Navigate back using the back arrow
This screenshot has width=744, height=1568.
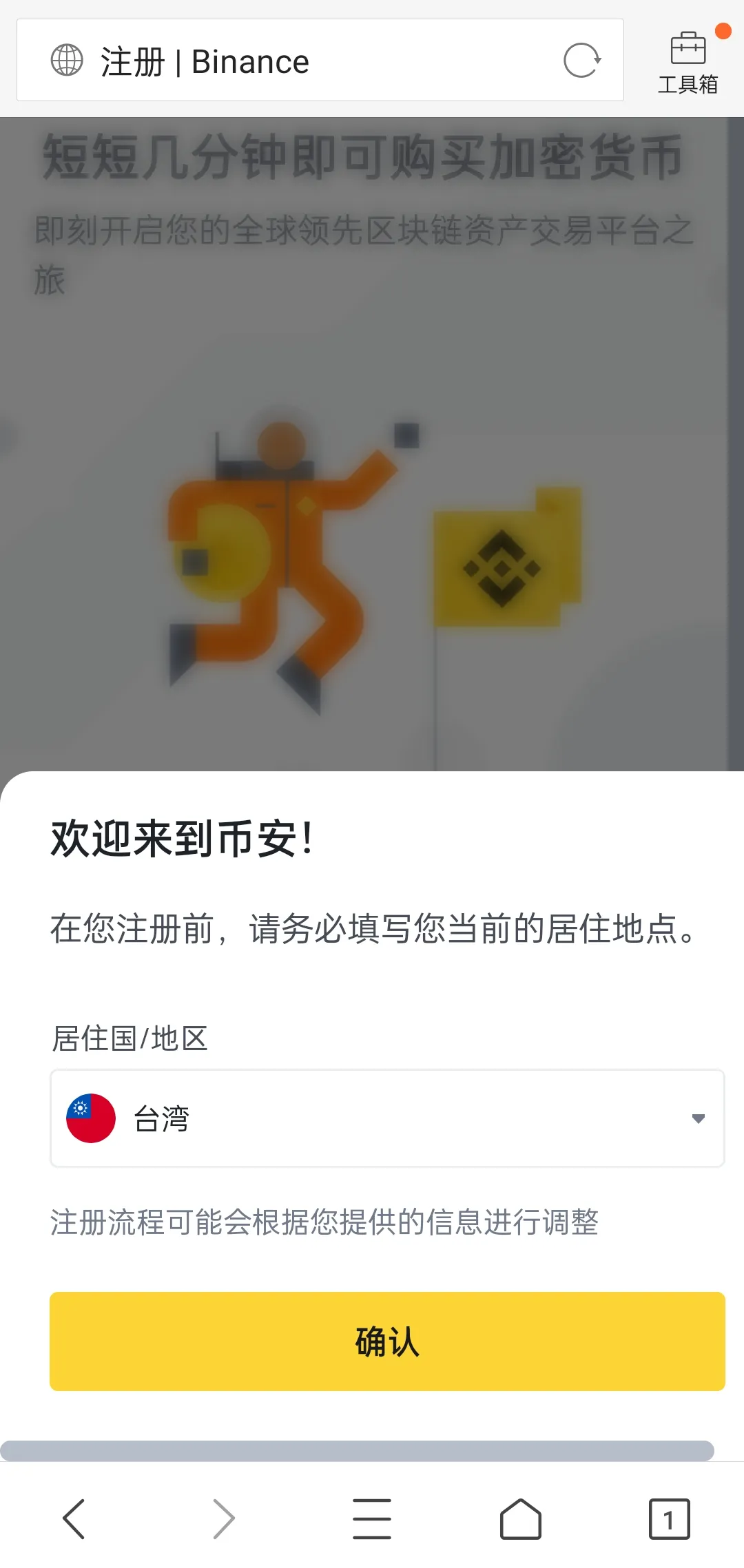point(74,1518)
